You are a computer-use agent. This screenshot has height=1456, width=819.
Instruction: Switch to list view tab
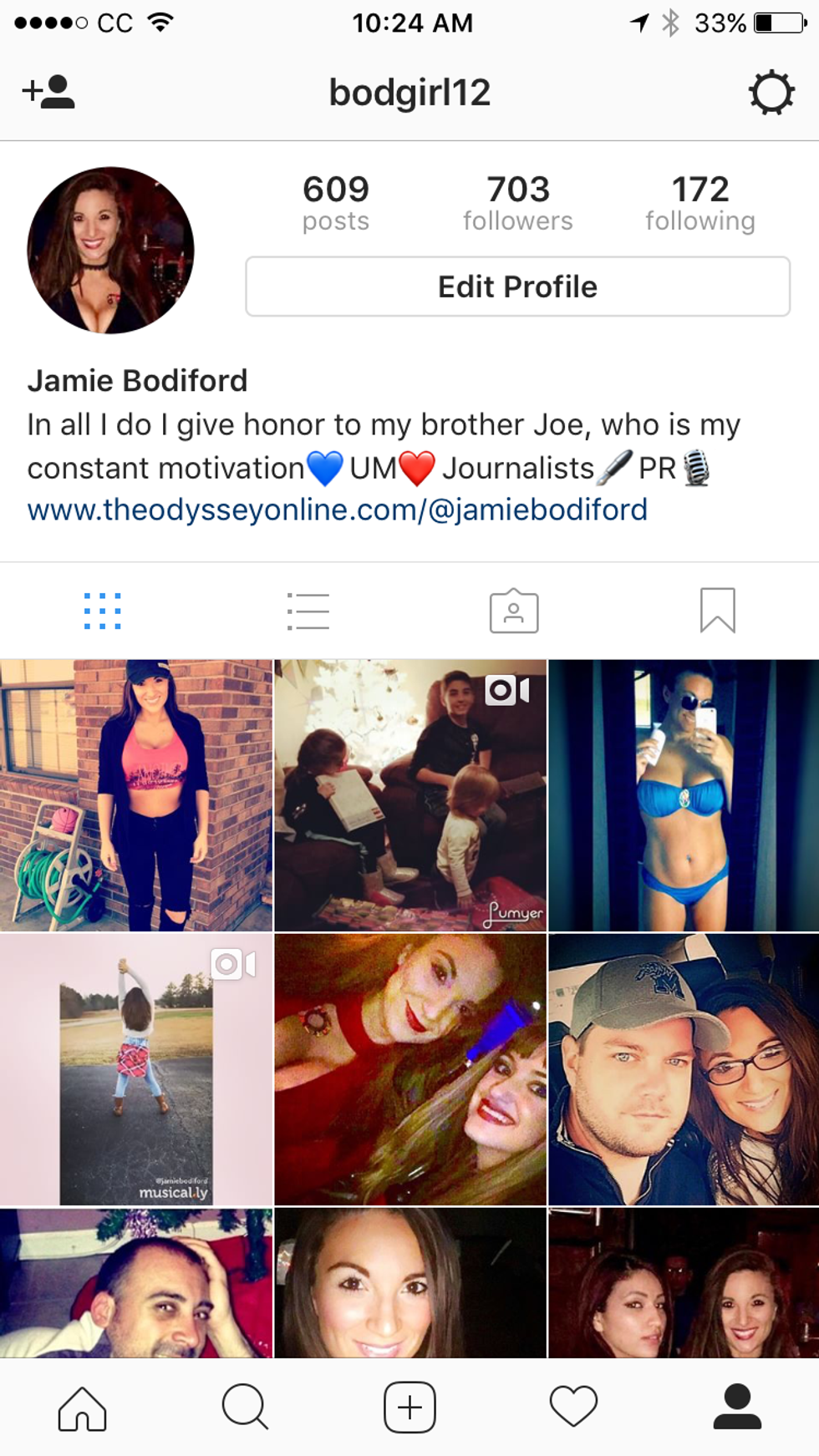308,611
